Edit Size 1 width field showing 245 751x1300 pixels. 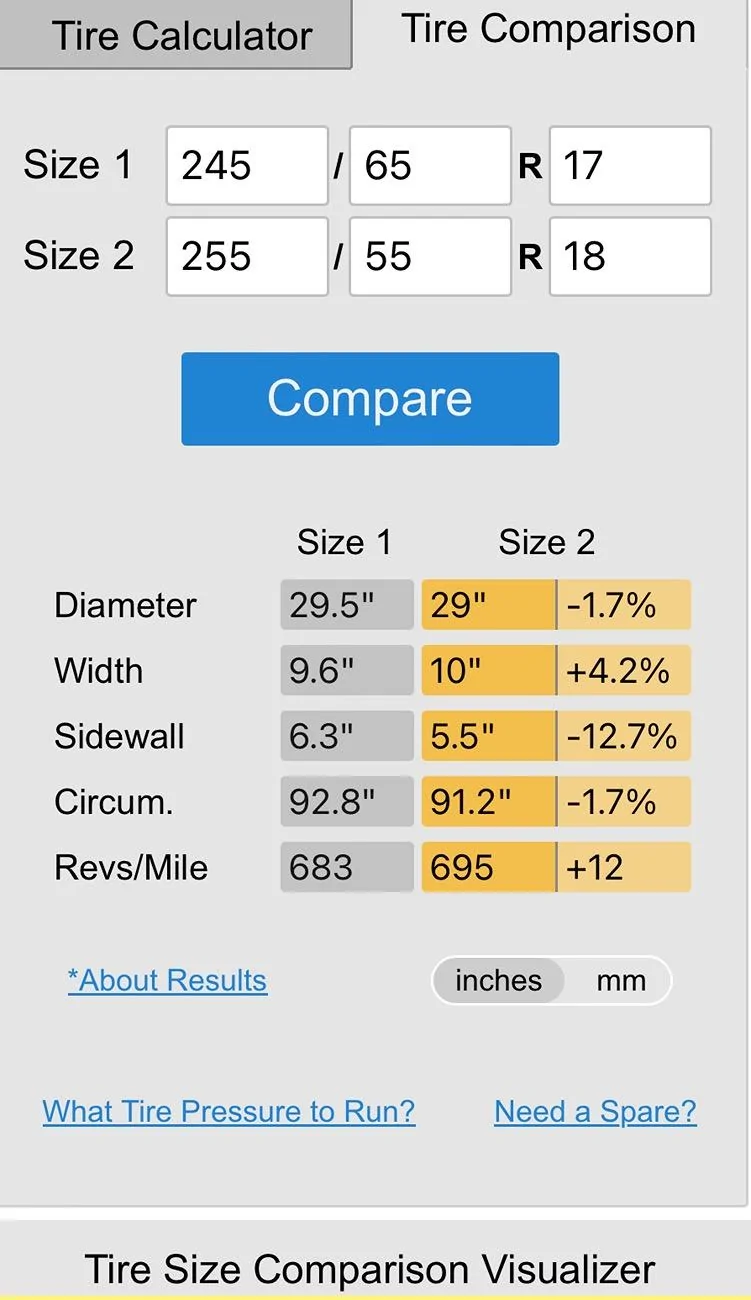point(247,165)
